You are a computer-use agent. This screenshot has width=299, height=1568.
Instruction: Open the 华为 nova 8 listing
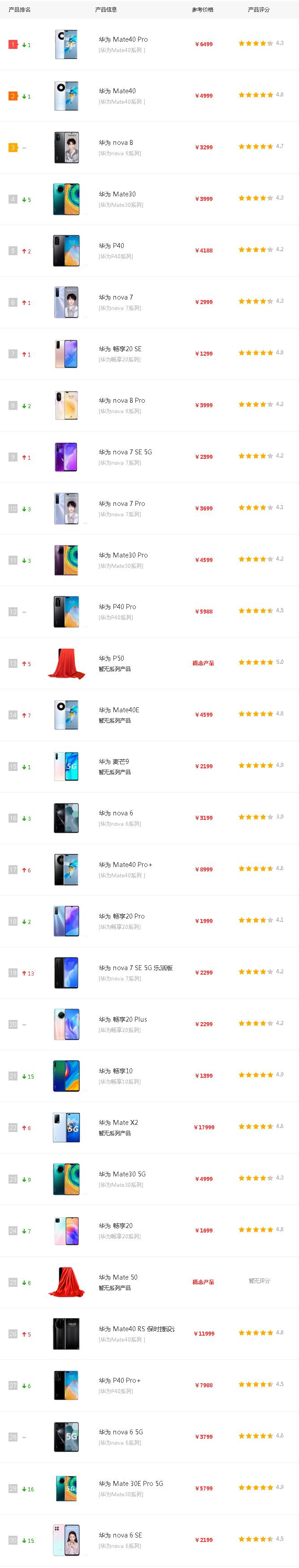click(x=116, y=143)
